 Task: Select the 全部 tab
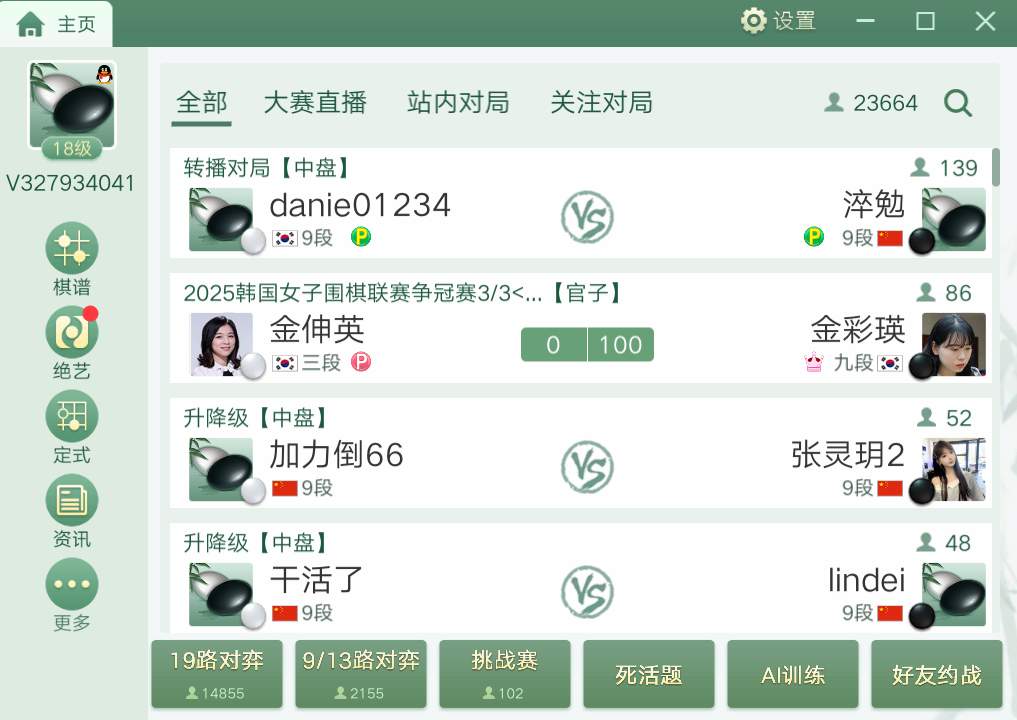pos(202,102)
